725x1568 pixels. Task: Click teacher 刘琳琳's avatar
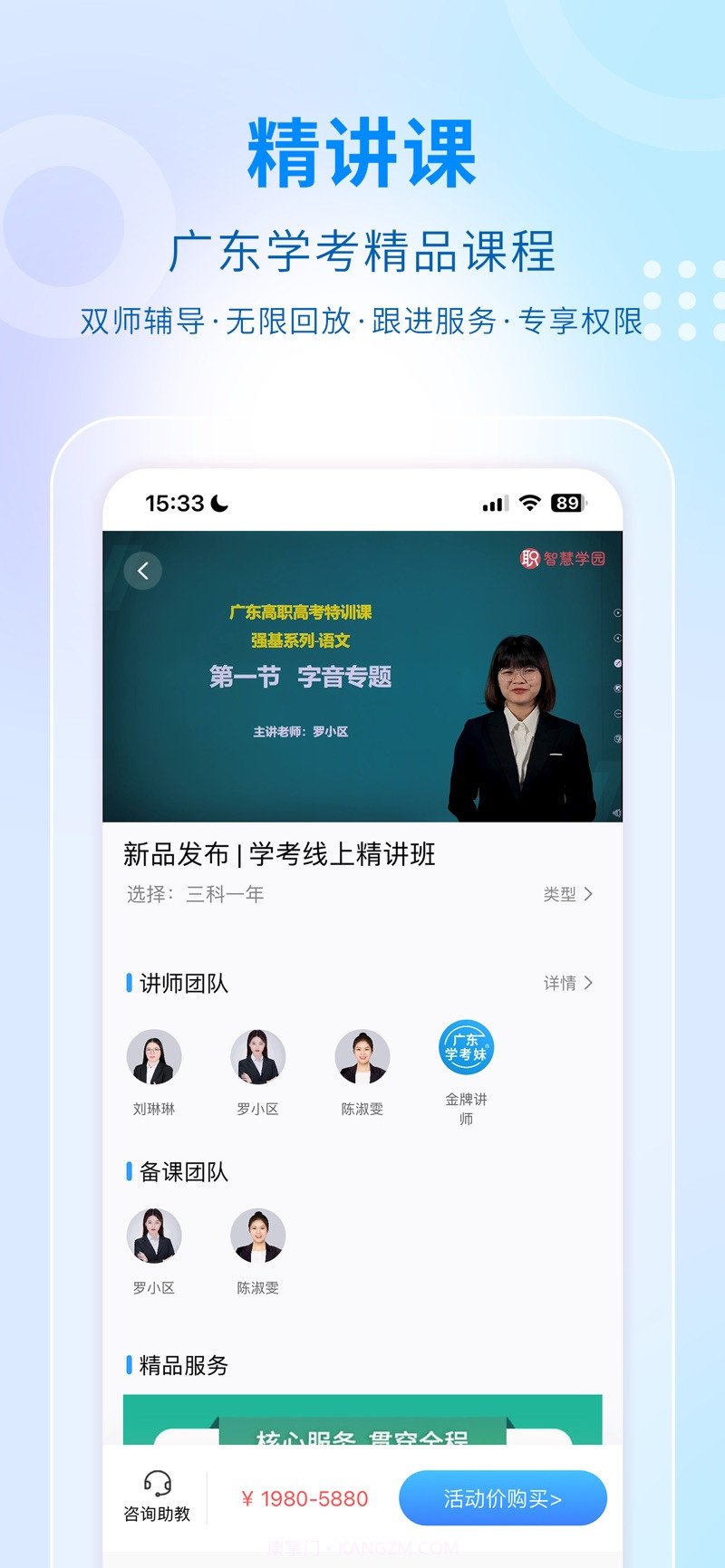pos(154,1056)
